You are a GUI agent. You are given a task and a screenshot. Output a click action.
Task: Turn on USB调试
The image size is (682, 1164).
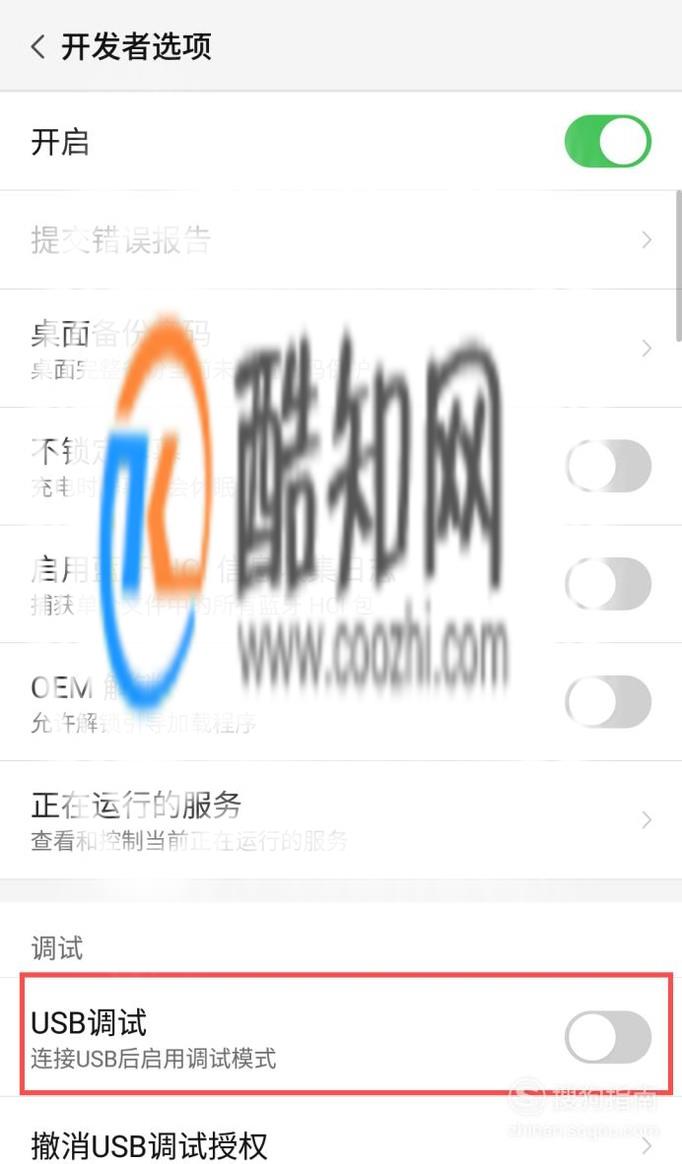(608, 1036)
